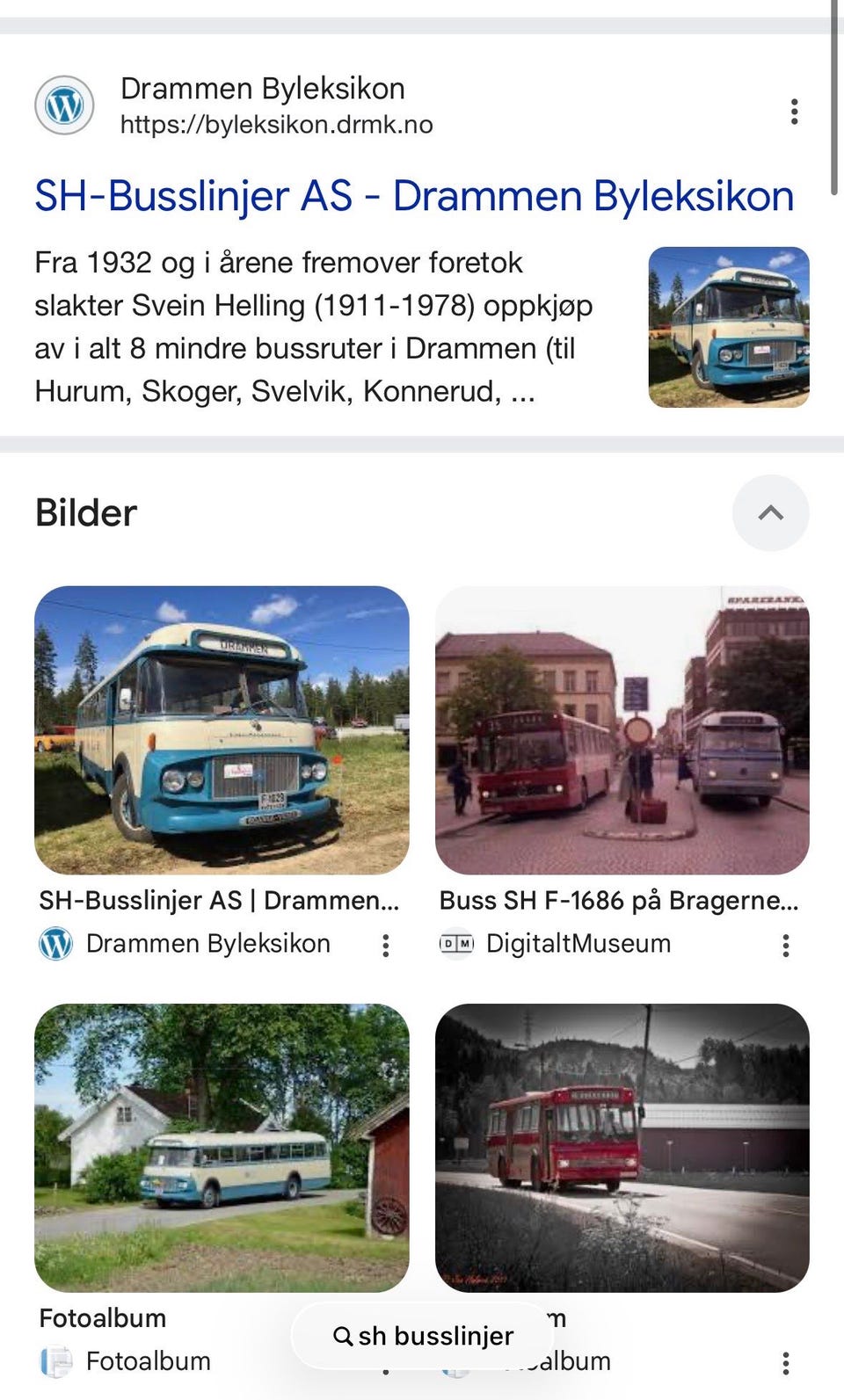Screen dimensions: 844x1400
Task: Open the DigitaltMuseum source icon
Action: [x=456, y=944]
